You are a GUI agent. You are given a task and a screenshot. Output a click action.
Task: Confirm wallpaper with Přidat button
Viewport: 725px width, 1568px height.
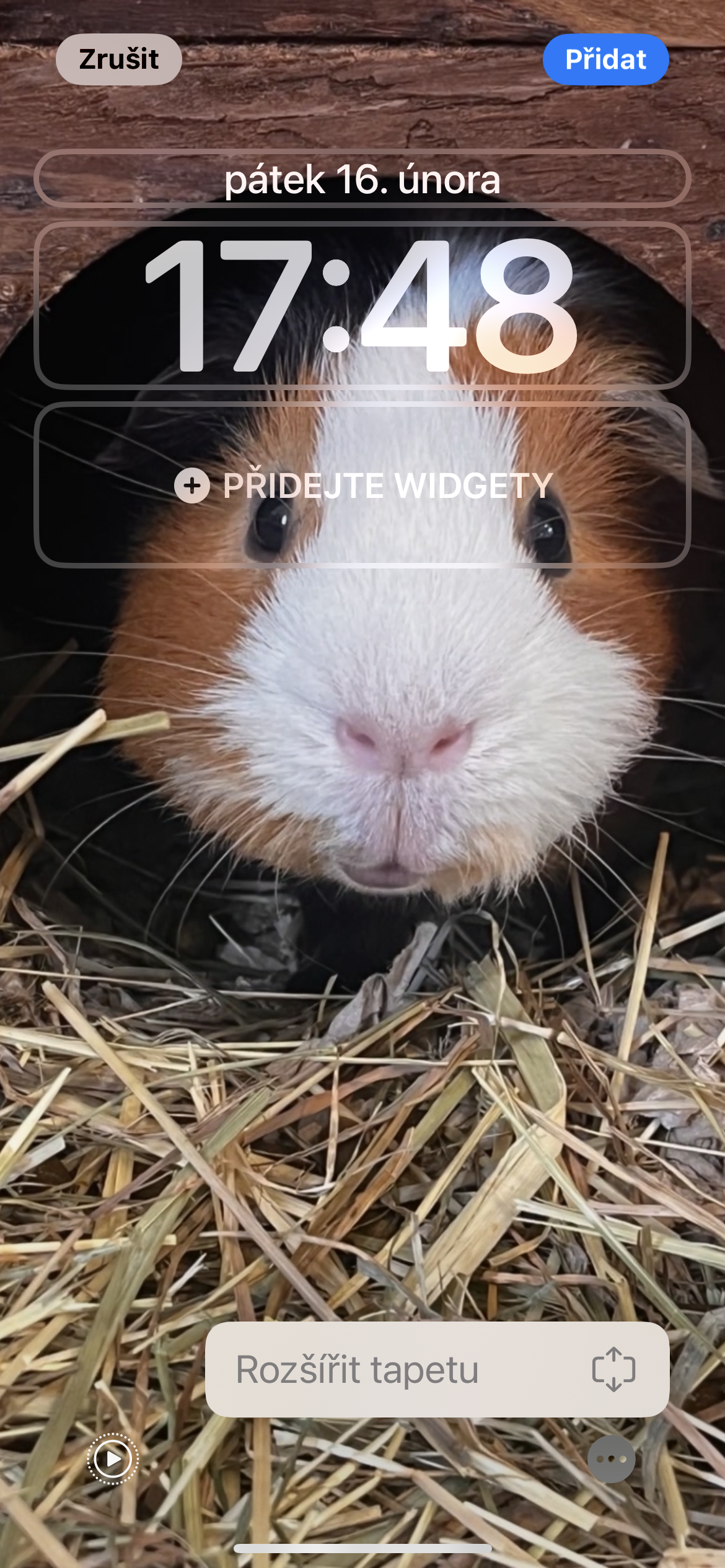point(605,59)
